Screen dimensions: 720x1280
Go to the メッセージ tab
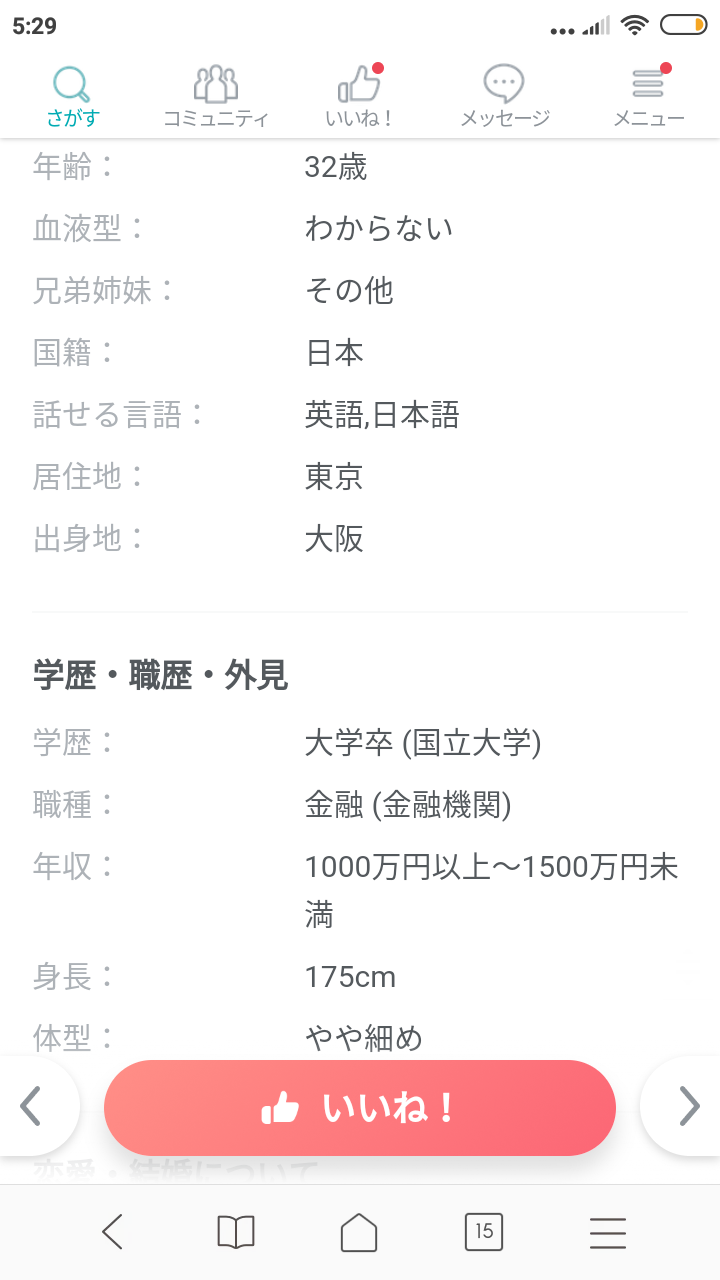505,97
